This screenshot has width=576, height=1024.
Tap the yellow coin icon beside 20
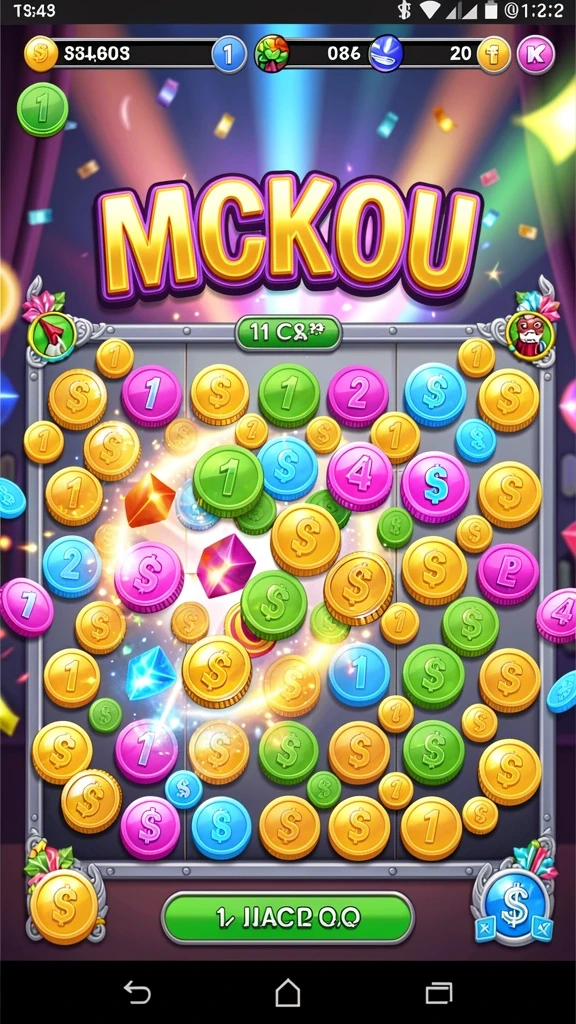494,54
